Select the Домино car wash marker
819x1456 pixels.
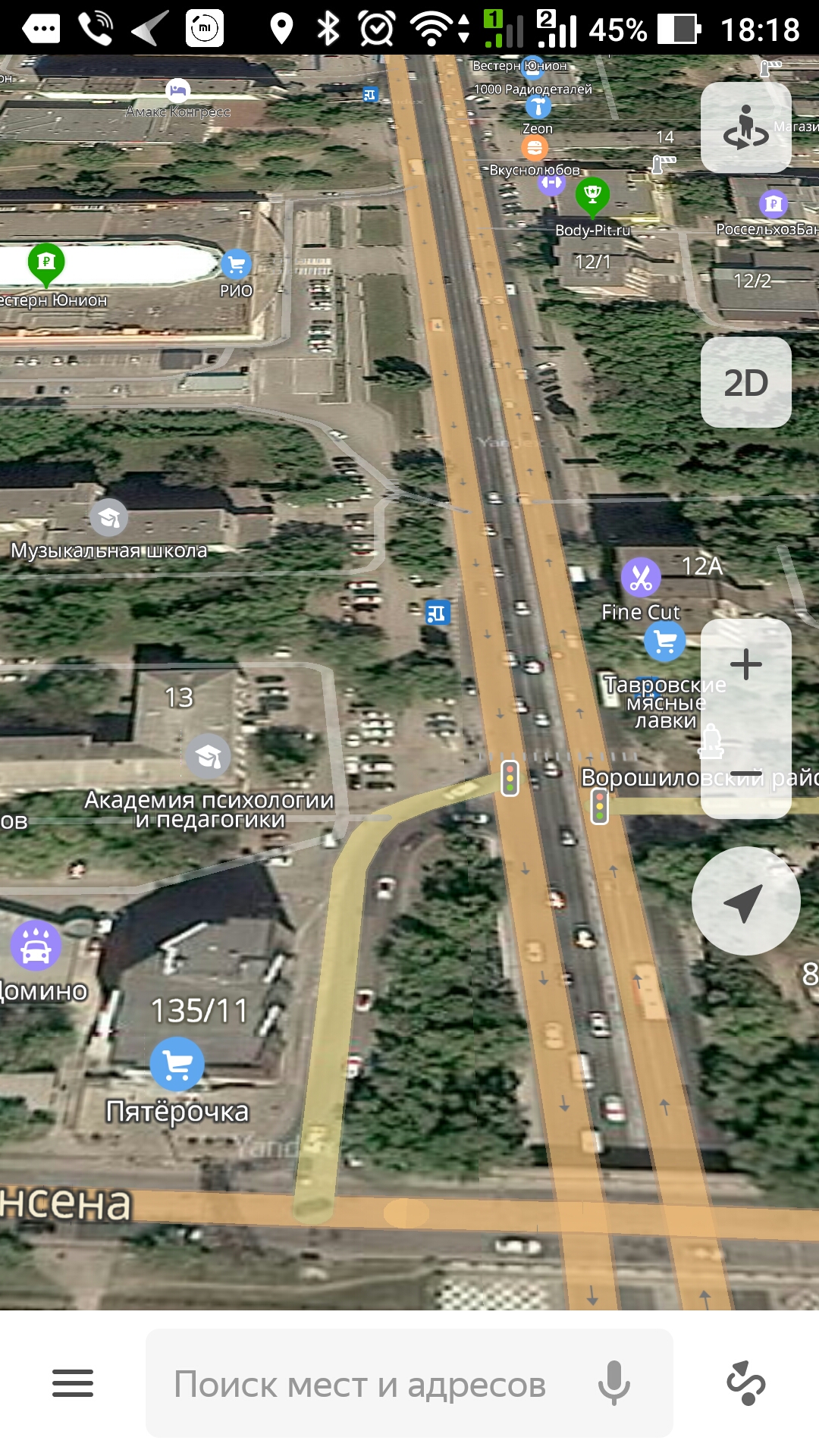click(36, 946)
